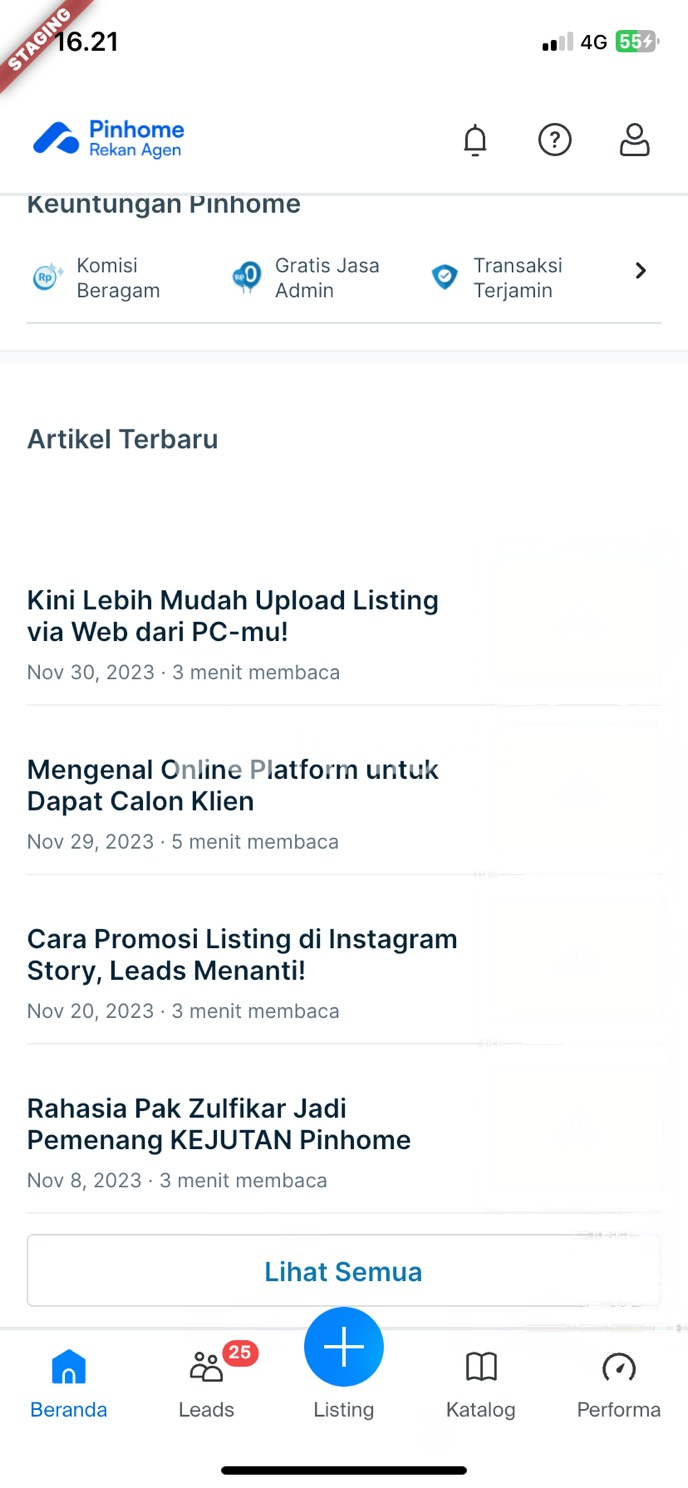Screen dimensions: 688x1488
Task: Read Mengenal Online Platform article
Action: tap(233, 785)
